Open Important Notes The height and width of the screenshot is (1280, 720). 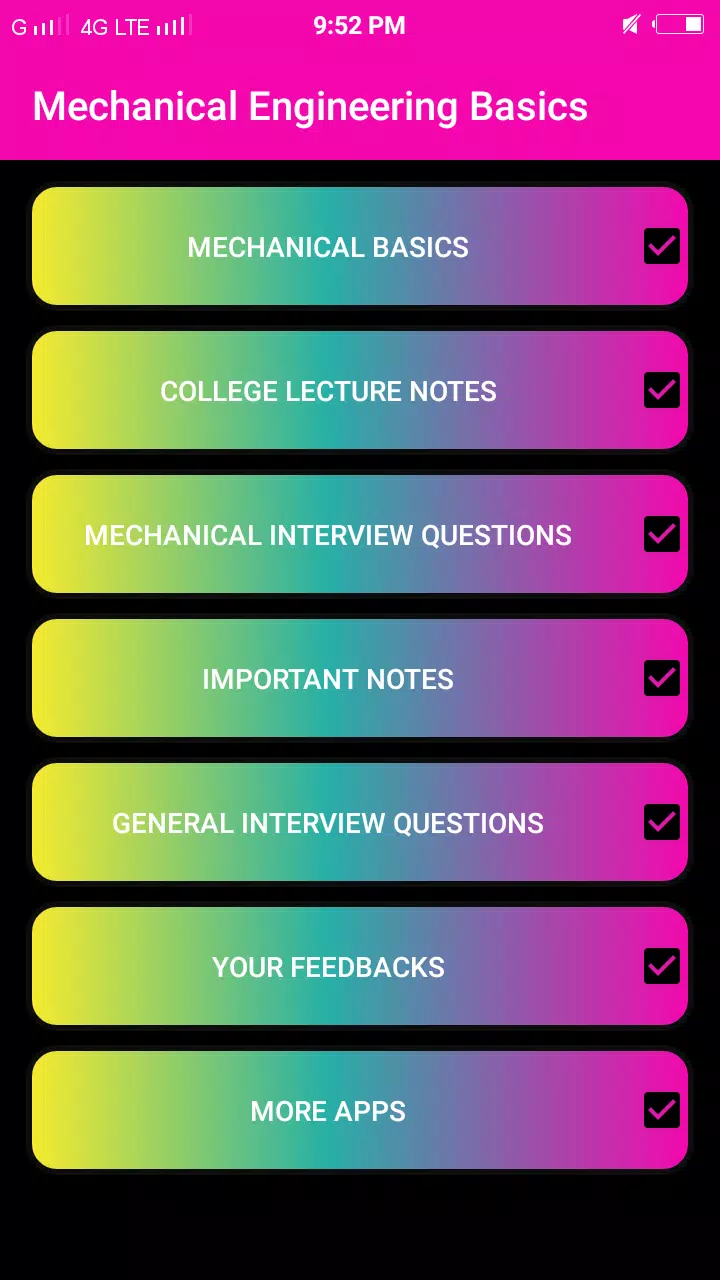pyautogui.click(x=360, y=678)
